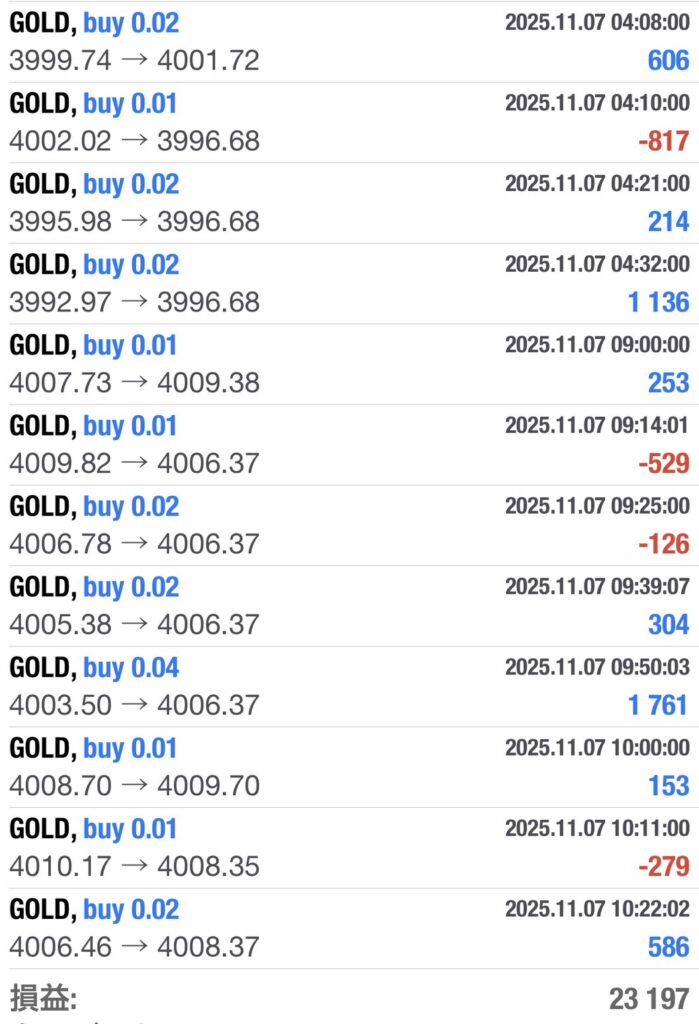Show the trade with -279 loss

coord(349,848)
